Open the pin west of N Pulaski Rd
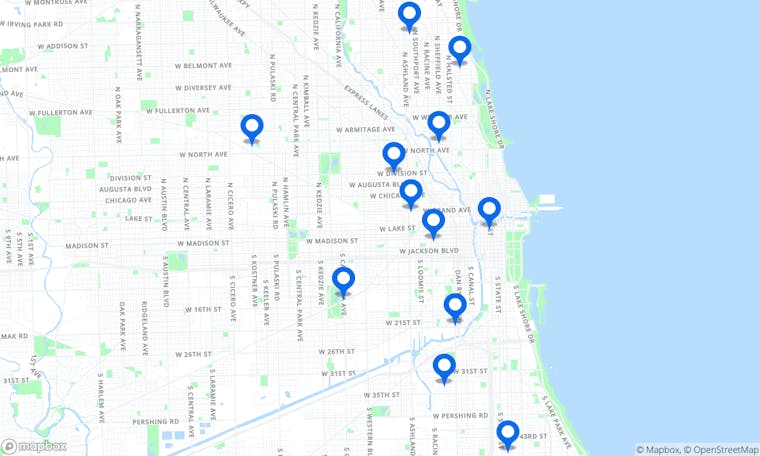The width and height of the screenshot is (760, 456). [x=252, y=127]
